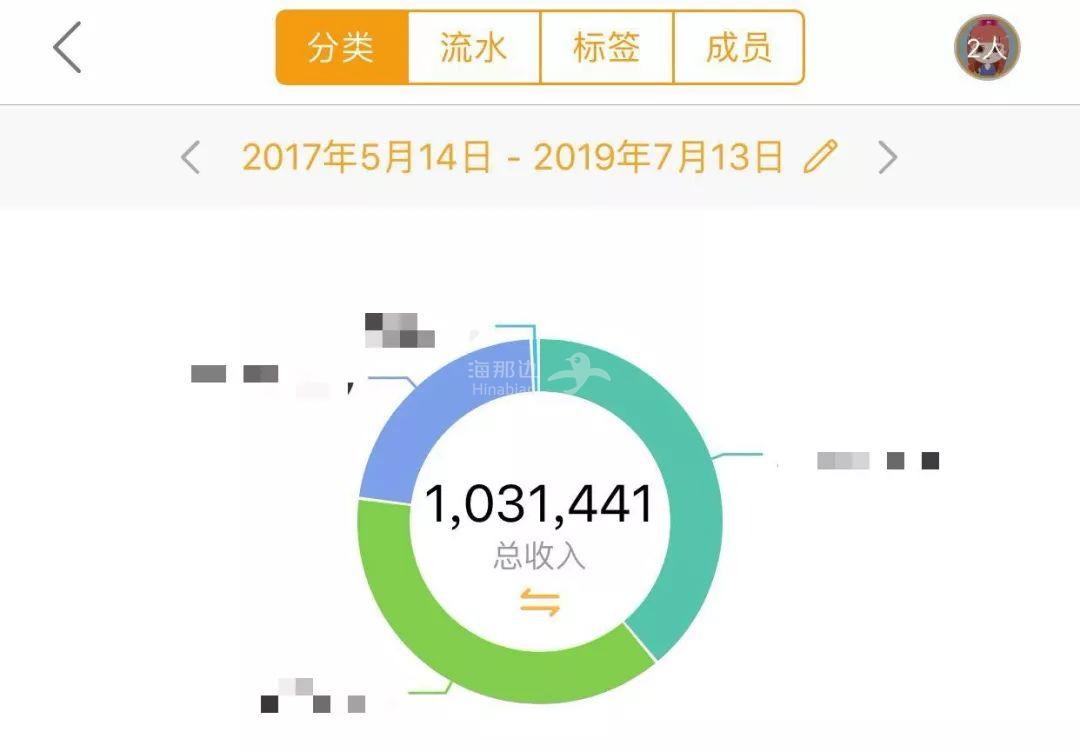Screen dimensions: 1080x752
Task: Toggle income/expense with the swap arrows
Action: click(x=540, y=602)
